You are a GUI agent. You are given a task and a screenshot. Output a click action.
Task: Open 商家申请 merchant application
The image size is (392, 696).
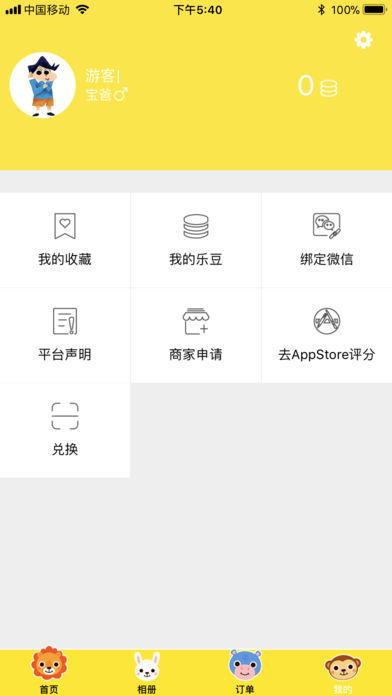196,335
